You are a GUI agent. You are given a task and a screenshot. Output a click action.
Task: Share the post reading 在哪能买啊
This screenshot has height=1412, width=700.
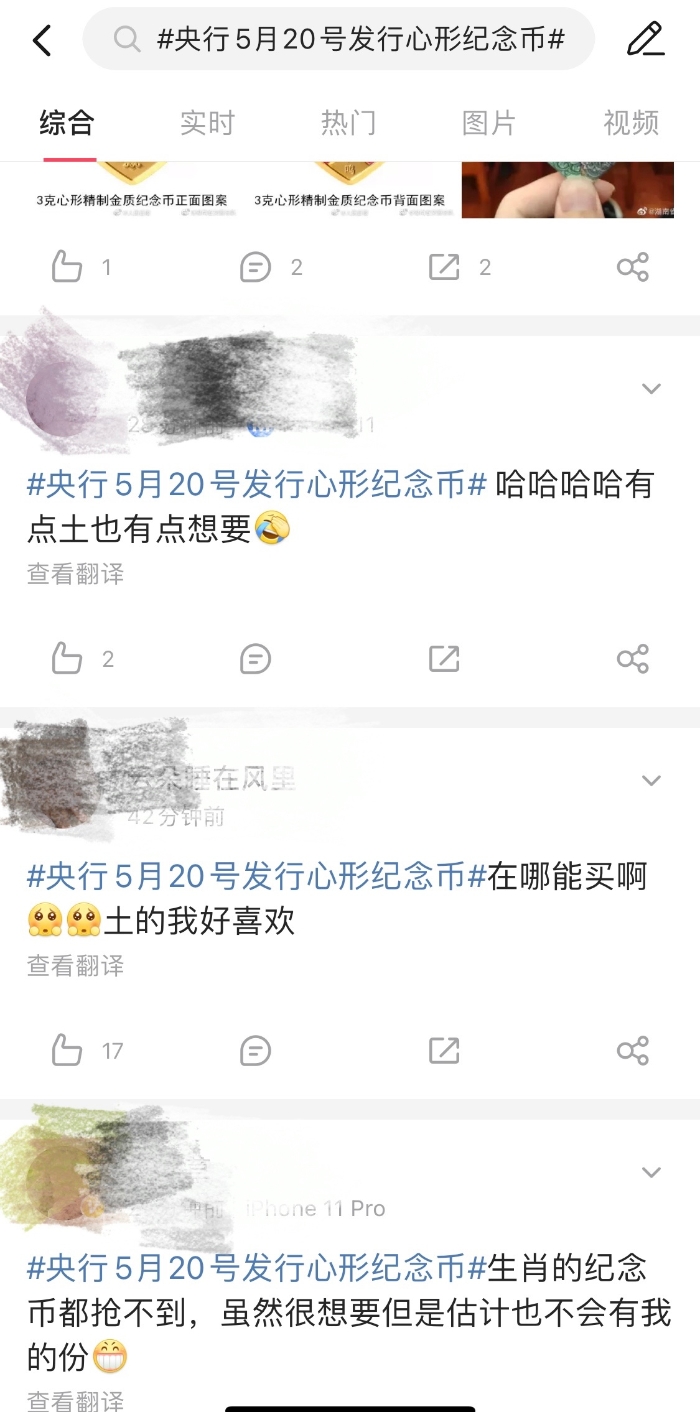click(633, 1051)
